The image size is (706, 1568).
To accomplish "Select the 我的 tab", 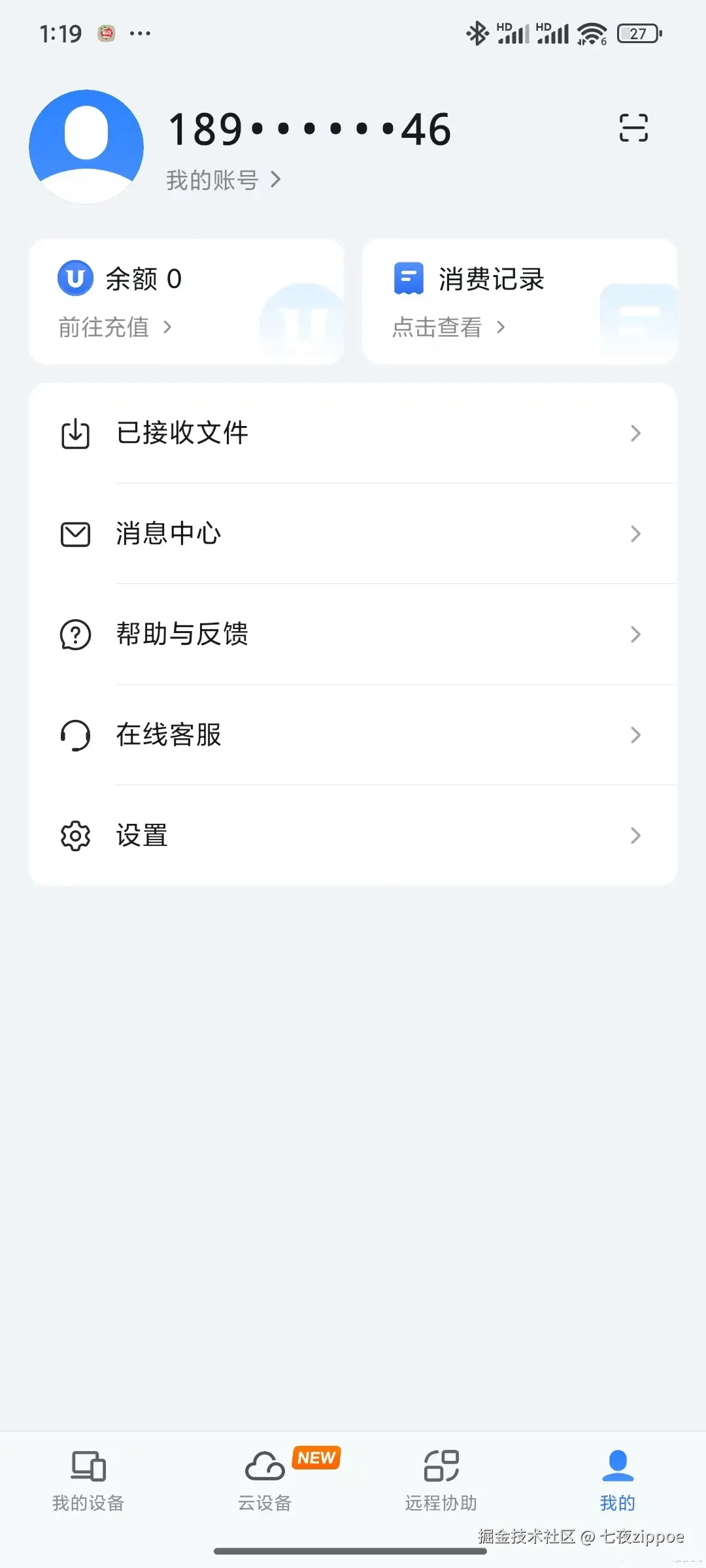I will (617, 1480).
